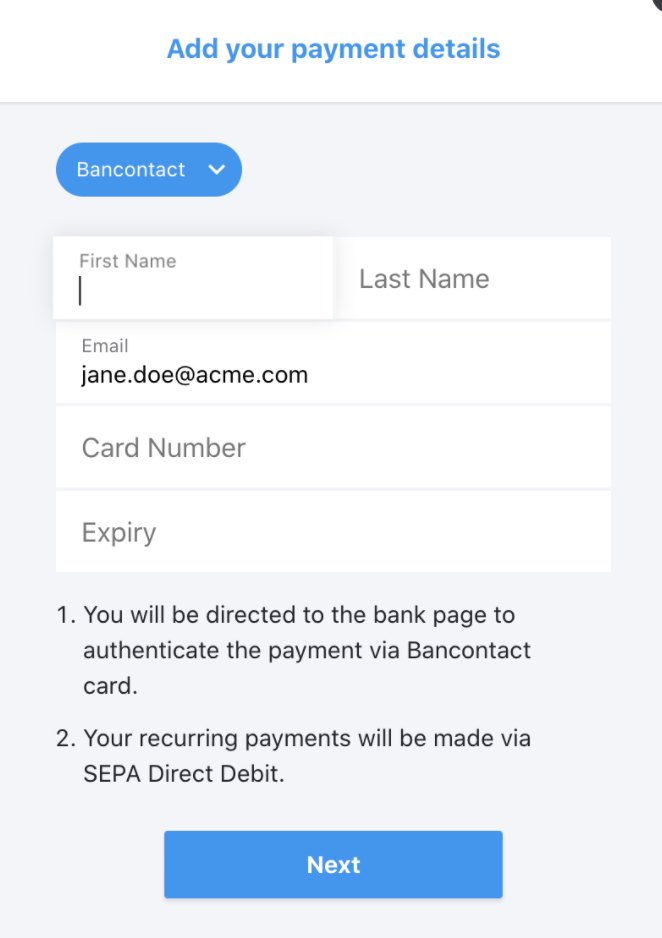
Task: Tap the Card Number field
Action: 332,448
